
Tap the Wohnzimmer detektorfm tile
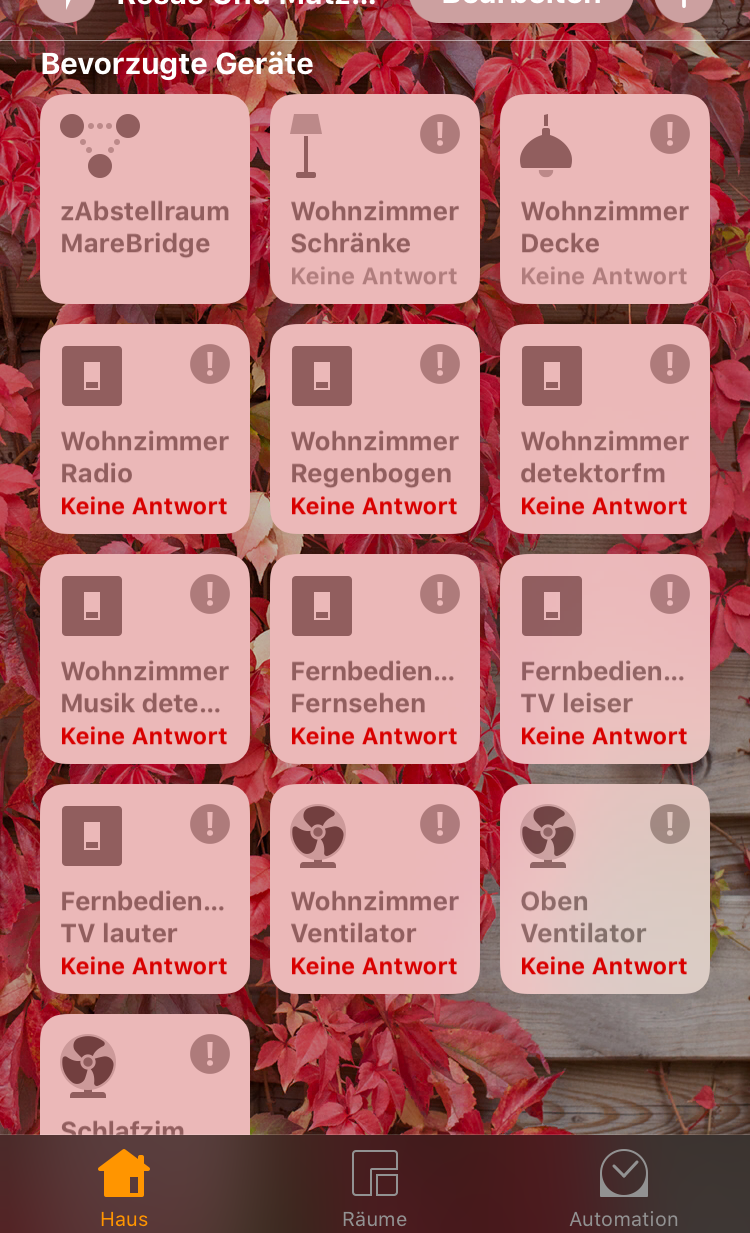[605, 429]
